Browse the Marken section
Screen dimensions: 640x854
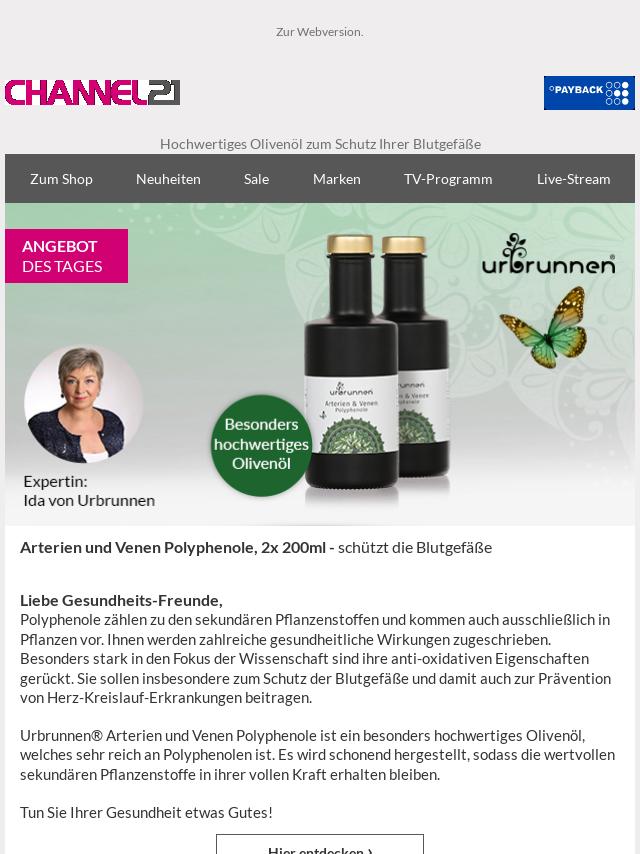point(336,179)
